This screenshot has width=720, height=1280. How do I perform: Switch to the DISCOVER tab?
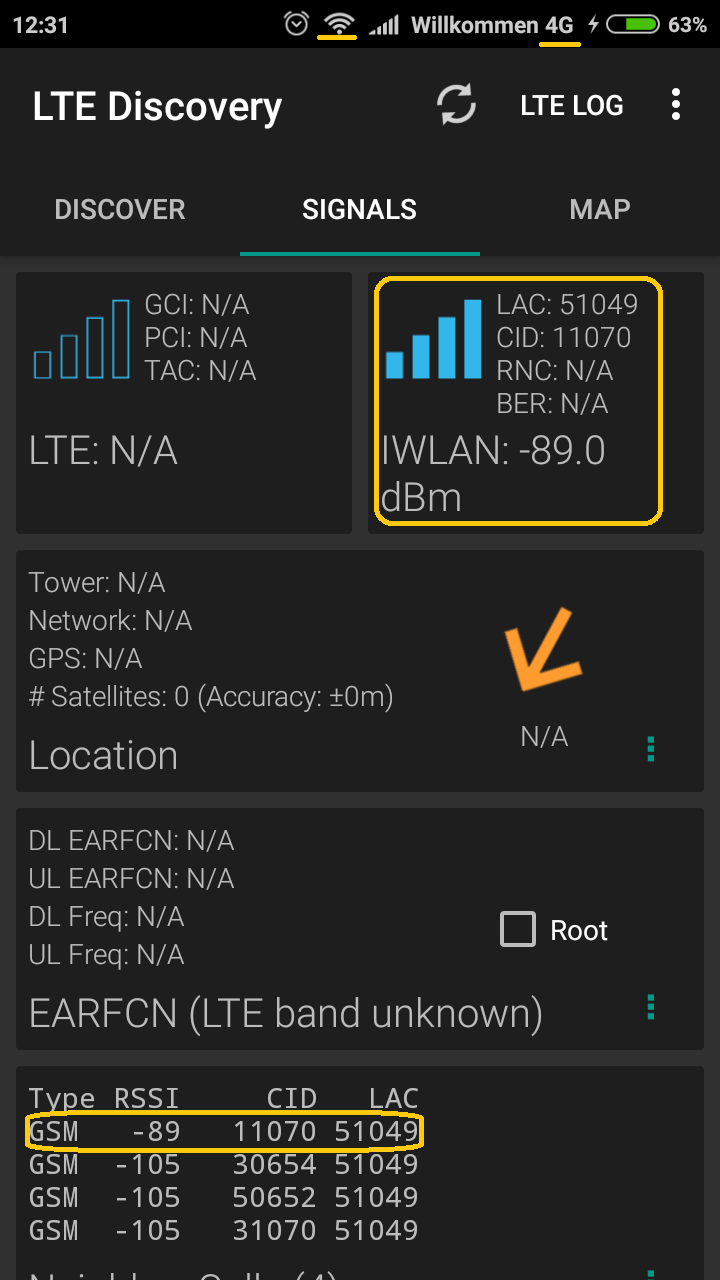click(120, 209)
